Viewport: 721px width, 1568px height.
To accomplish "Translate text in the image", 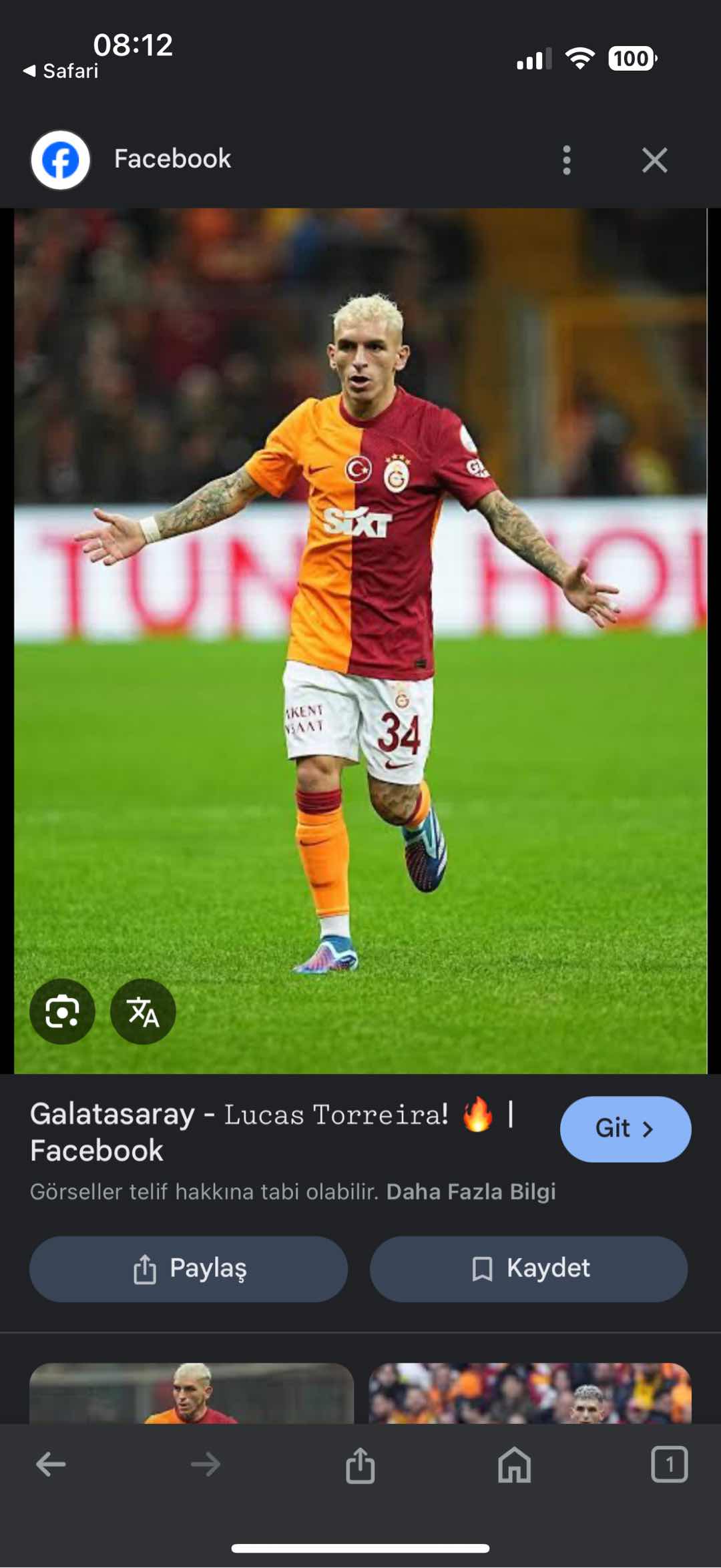I will point(143,1011).
